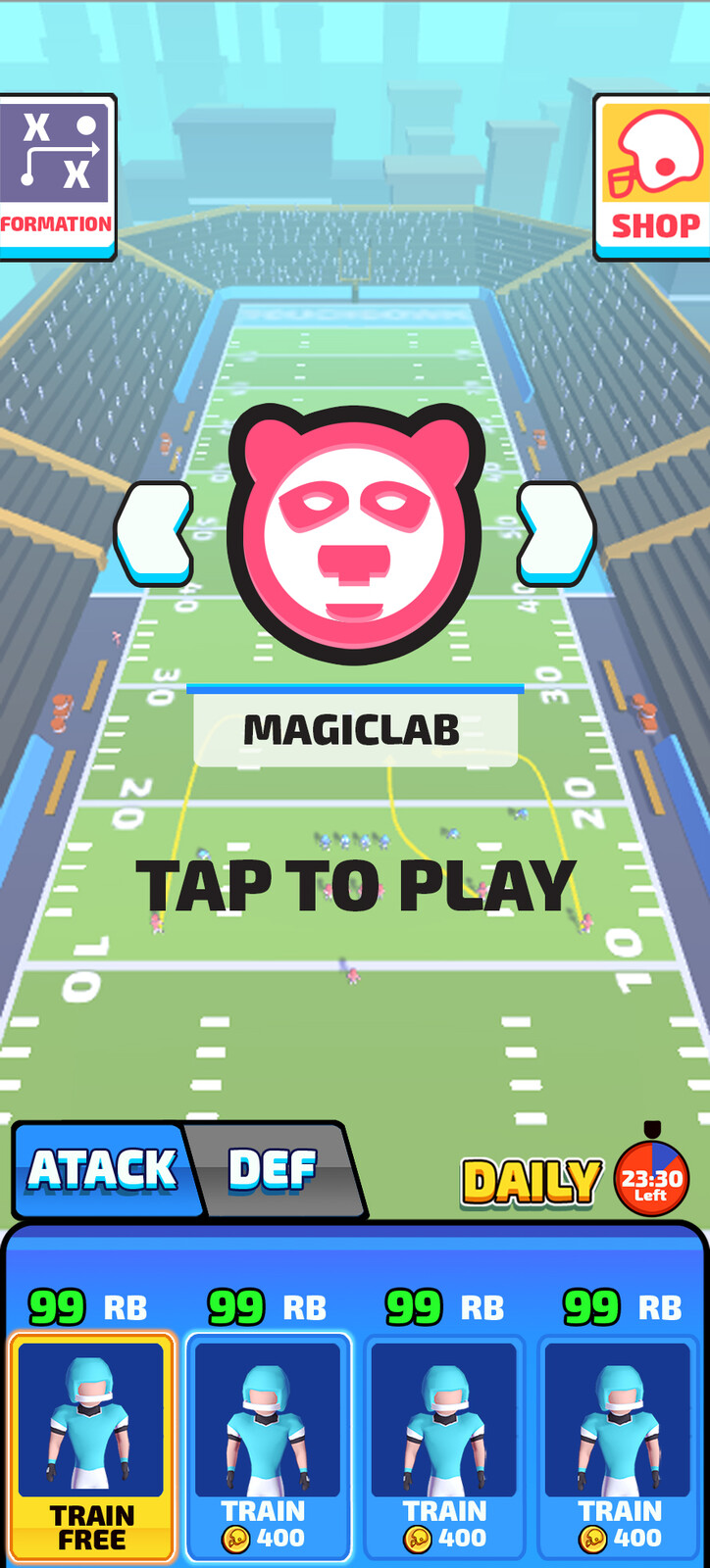This screenshot has width=710, height=1568.
Task: Edit the MAGICLAB team name
Action: pos(353,730)
